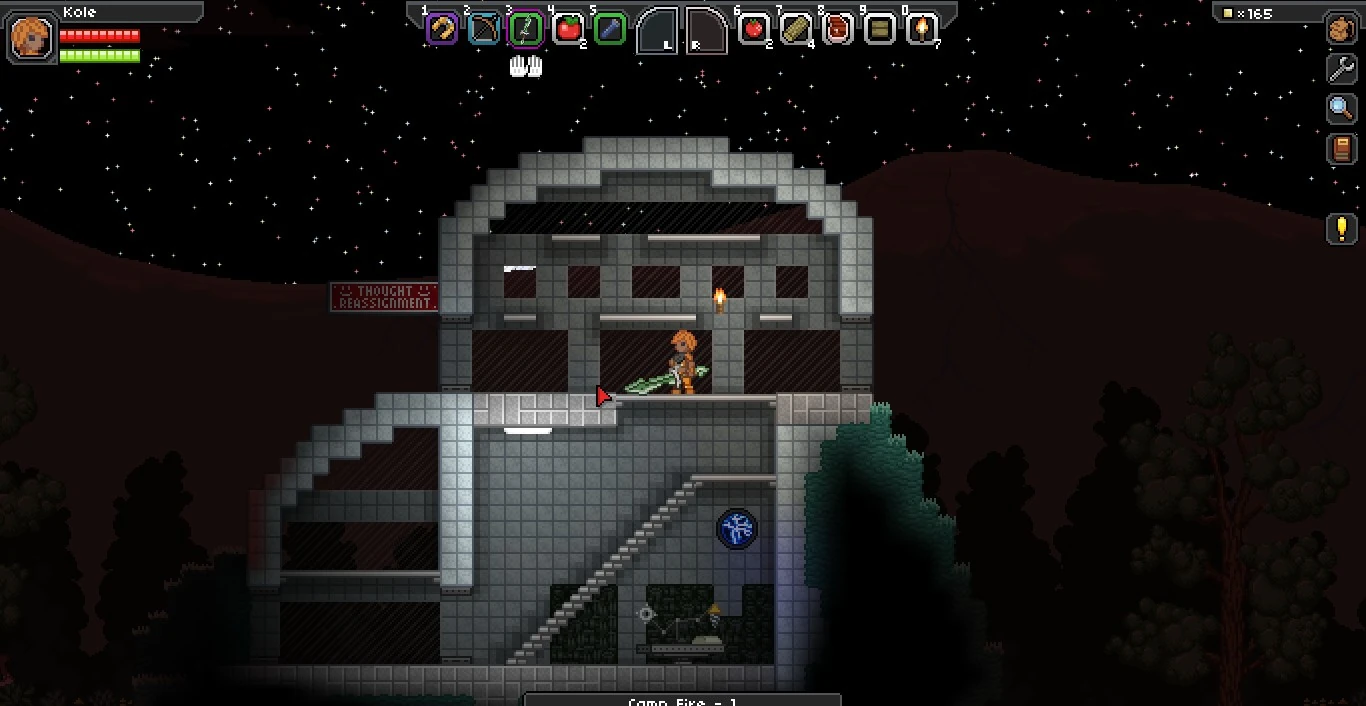Equip the blue flashlight in slot 5
Viewport: 1366px width, 706px height.
coord(610,29)
